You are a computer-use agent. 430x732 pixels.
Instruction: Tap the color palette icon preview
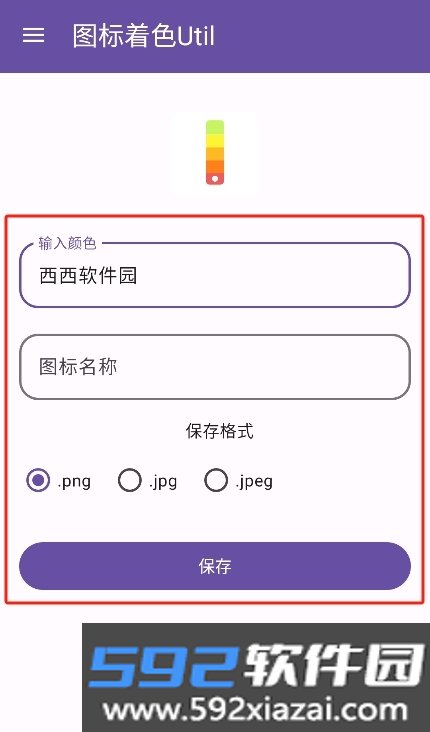[x=215, y=153]
